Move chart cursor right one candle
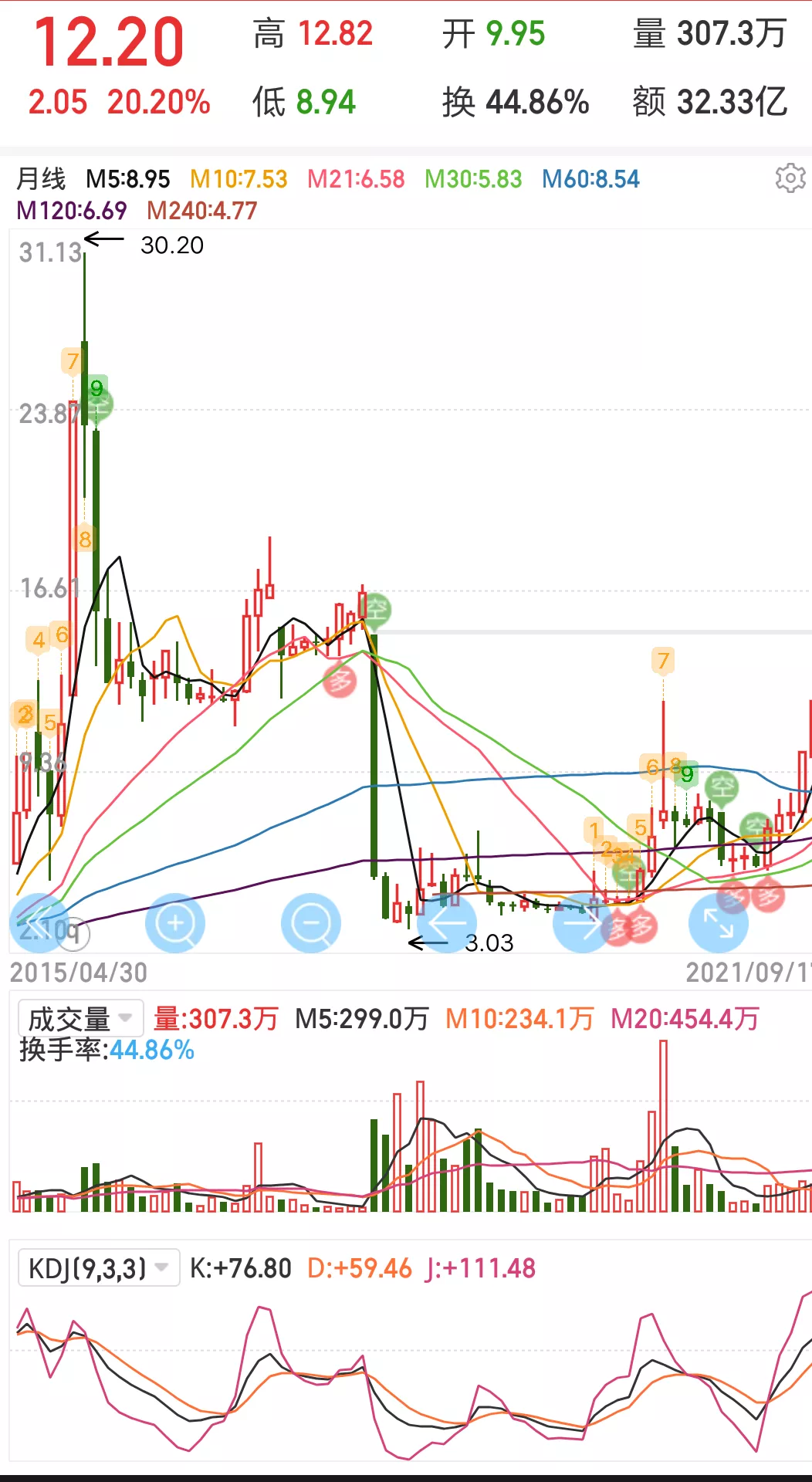The image size is (812, 1482). point(583,923)
